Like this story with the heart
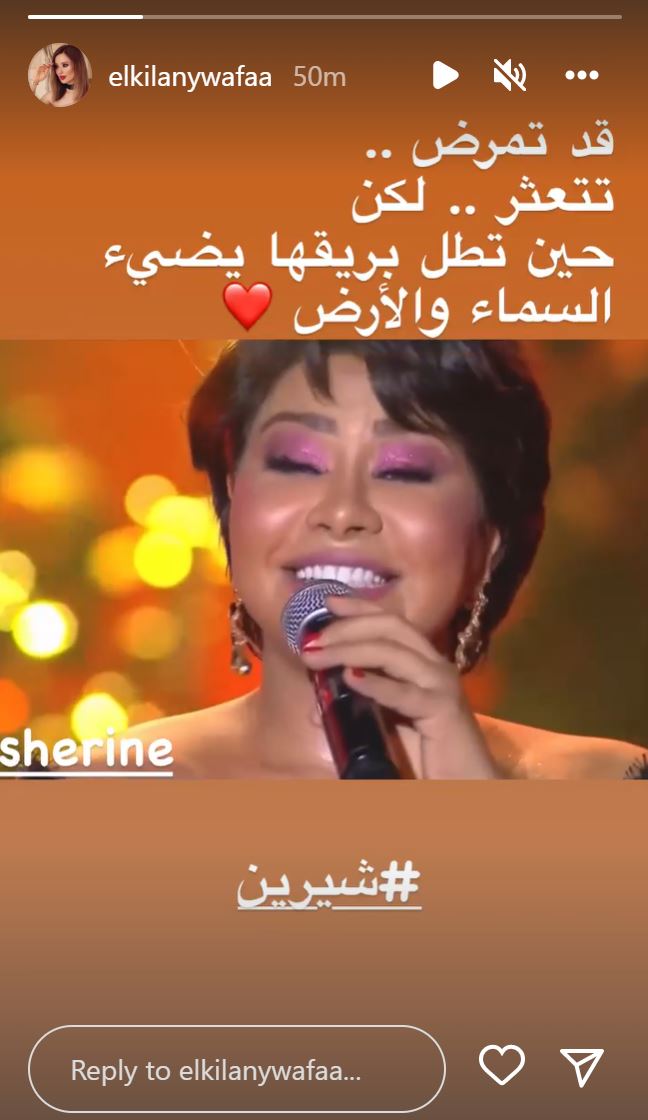 [502, 1067]
